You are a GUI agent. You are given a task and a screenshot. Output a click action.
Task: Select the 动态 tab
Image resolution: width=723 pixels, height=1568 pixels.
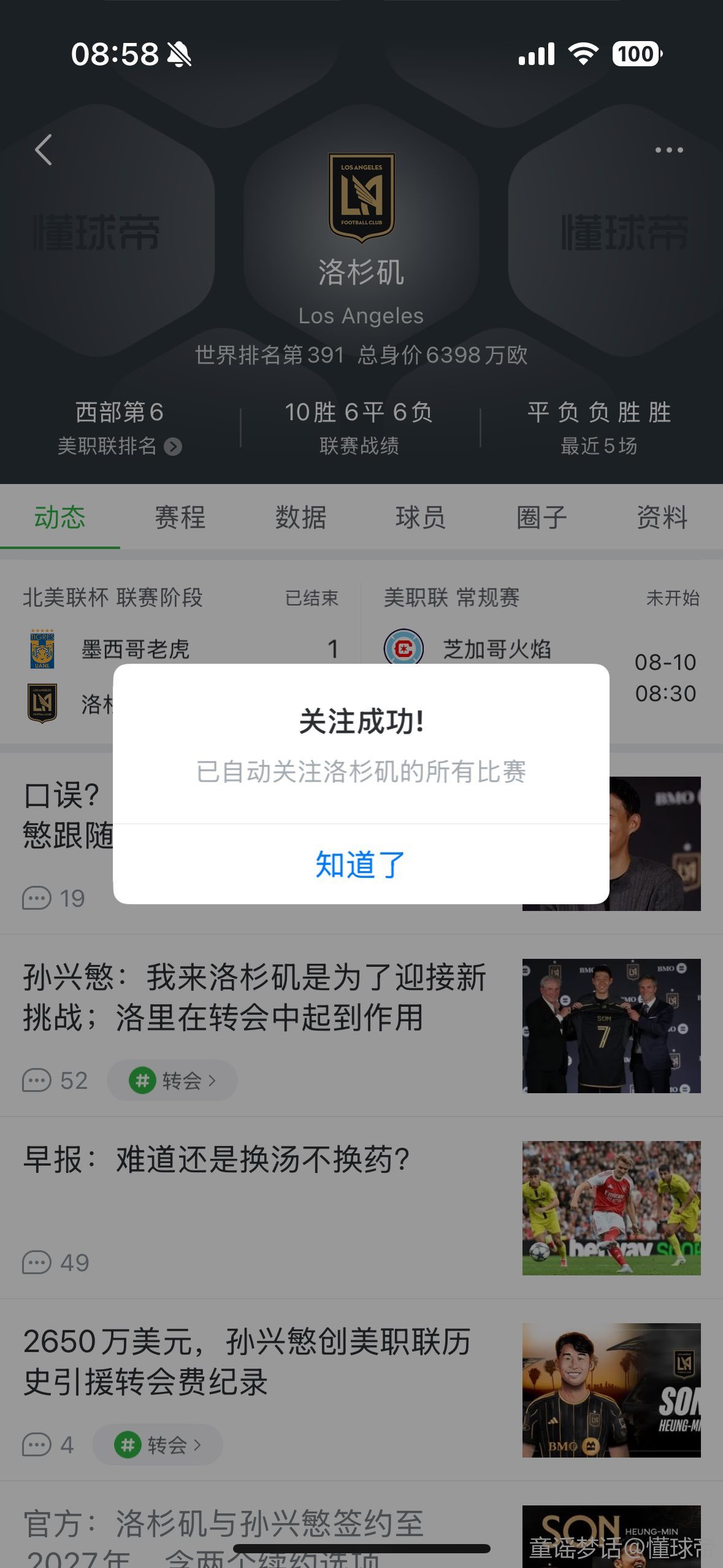click(x=59, y=517)
